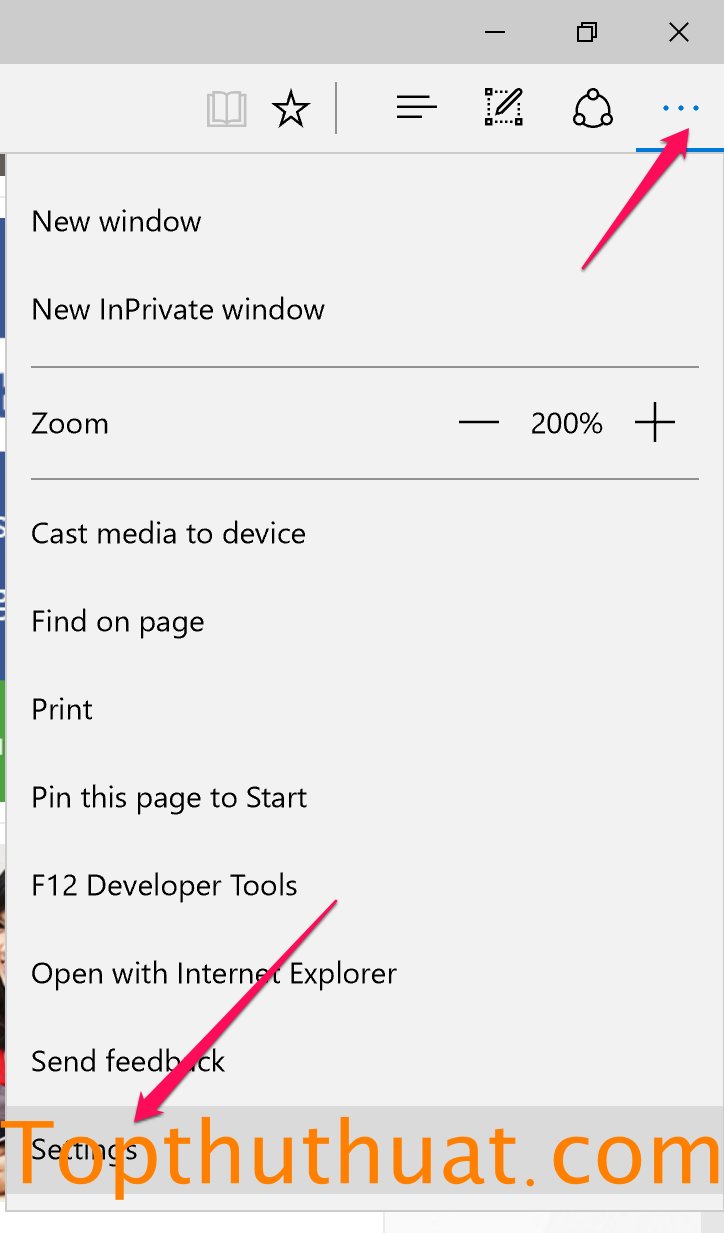Increase zoom with the plus button

655,424
